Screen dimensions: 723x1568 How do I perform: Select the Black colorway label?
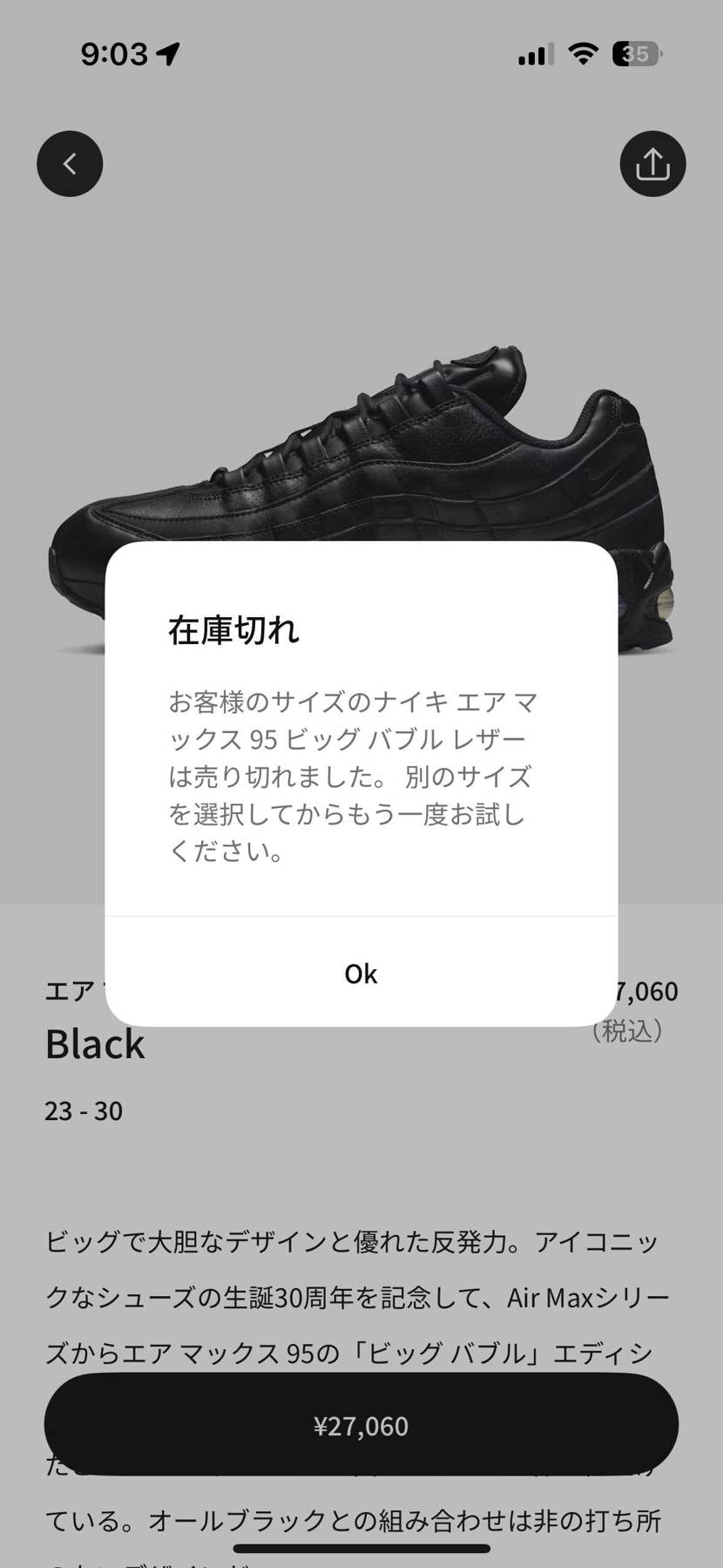pyautogui.click(x=95, y=1043)
